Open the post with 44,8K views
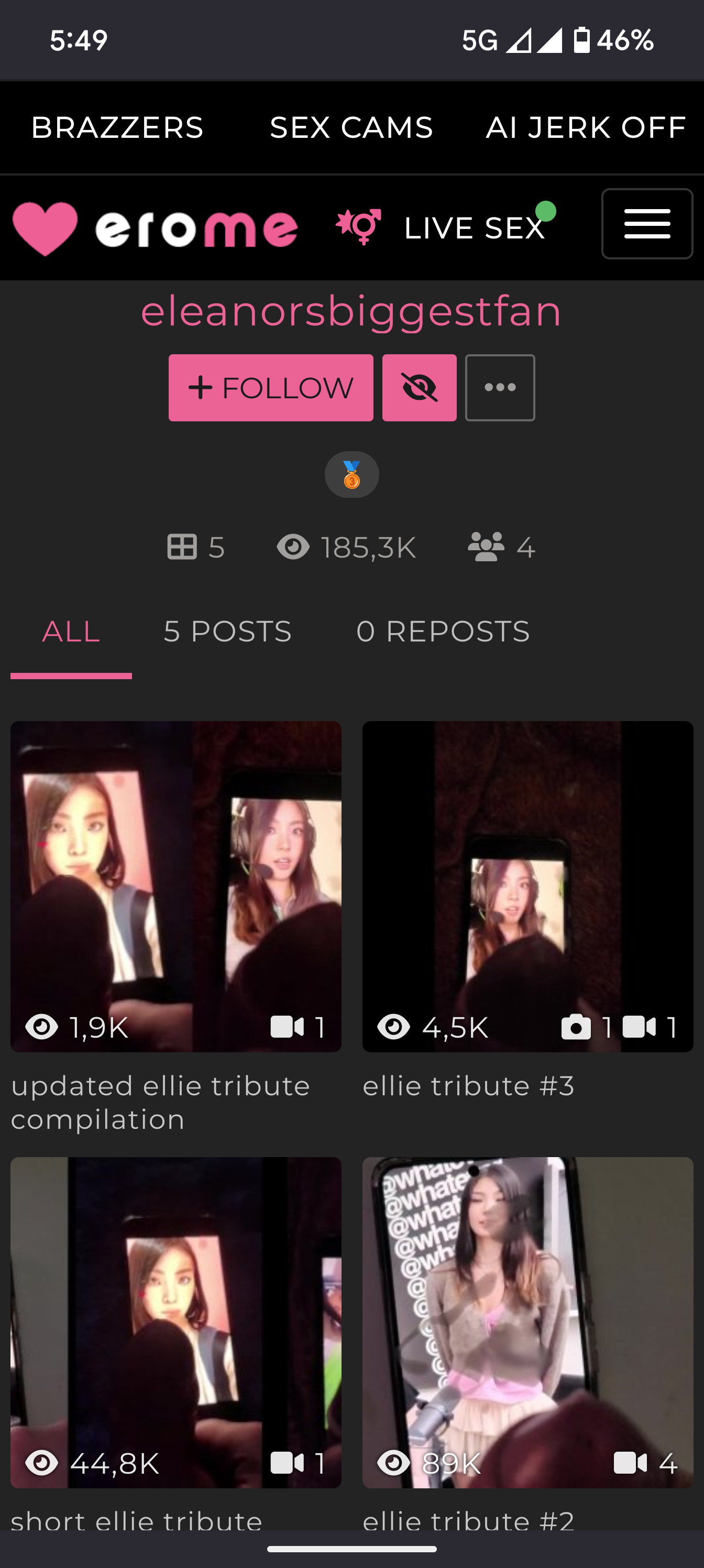 tap(176, 1322)
